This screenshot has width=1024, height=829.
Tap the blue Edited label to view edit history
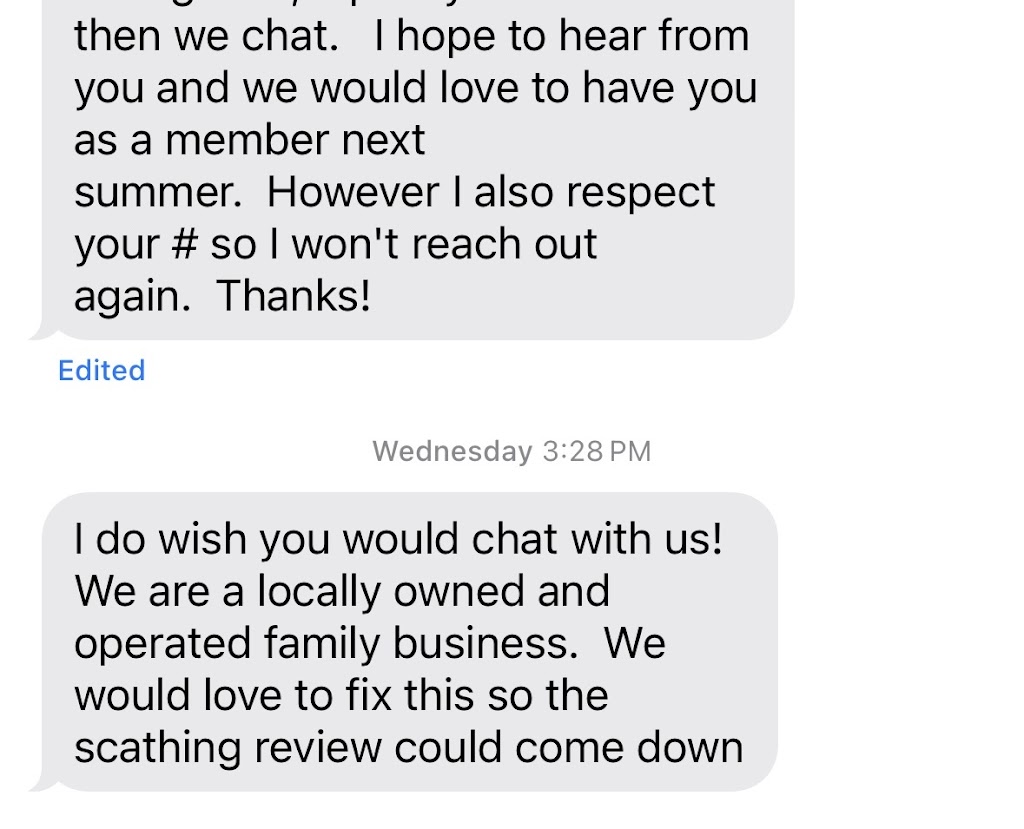101,371
